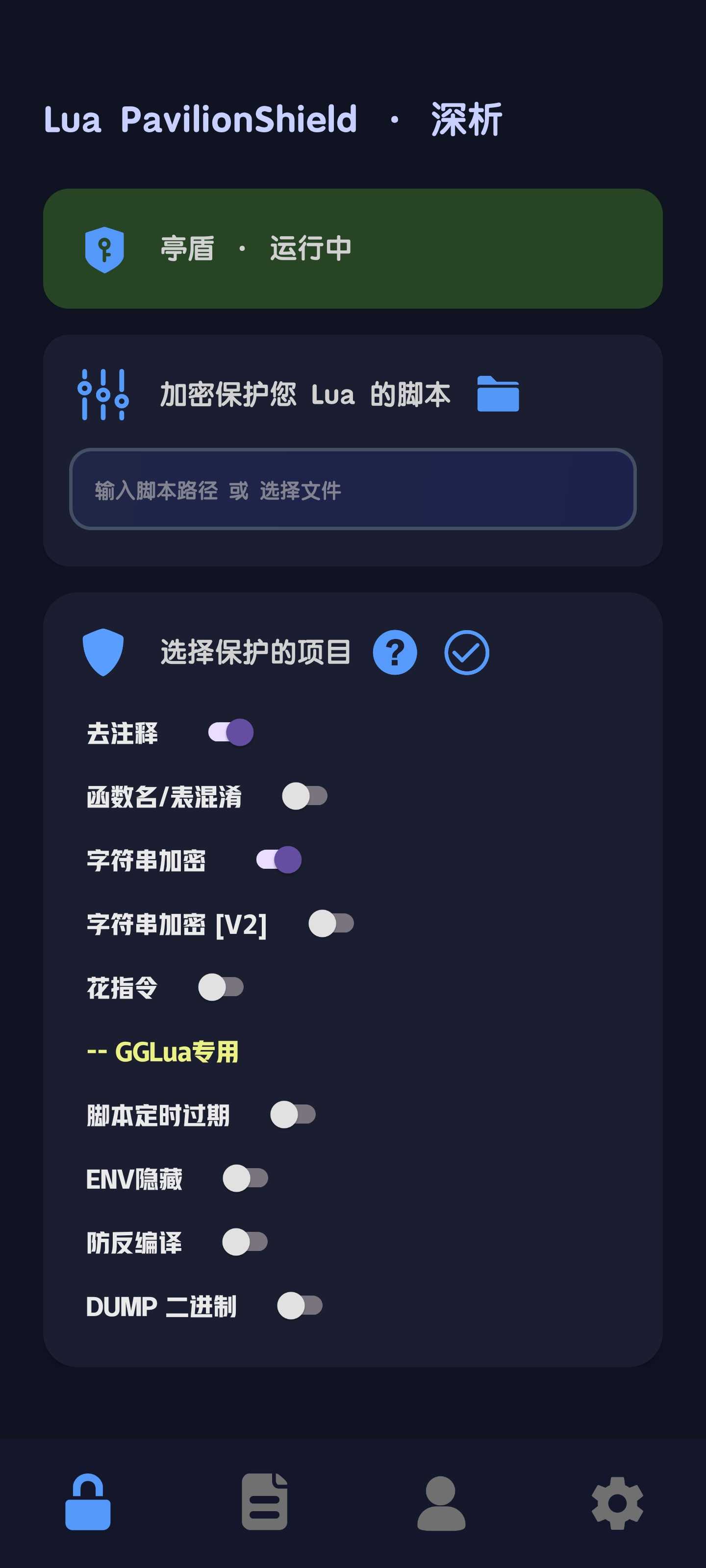Focus the script path input field
The width and height of the screenshot is (706, 1568).
[x=353, y=490]
